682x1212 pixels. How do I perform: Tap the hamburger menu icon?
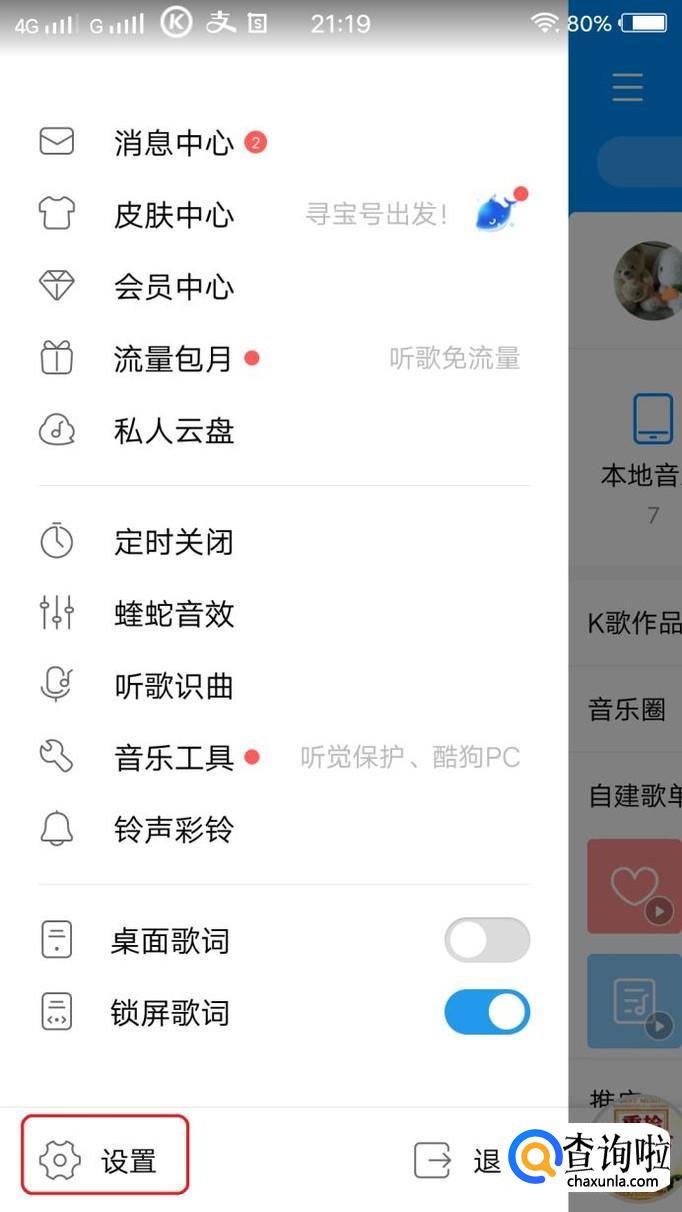[x=627, y=87]
